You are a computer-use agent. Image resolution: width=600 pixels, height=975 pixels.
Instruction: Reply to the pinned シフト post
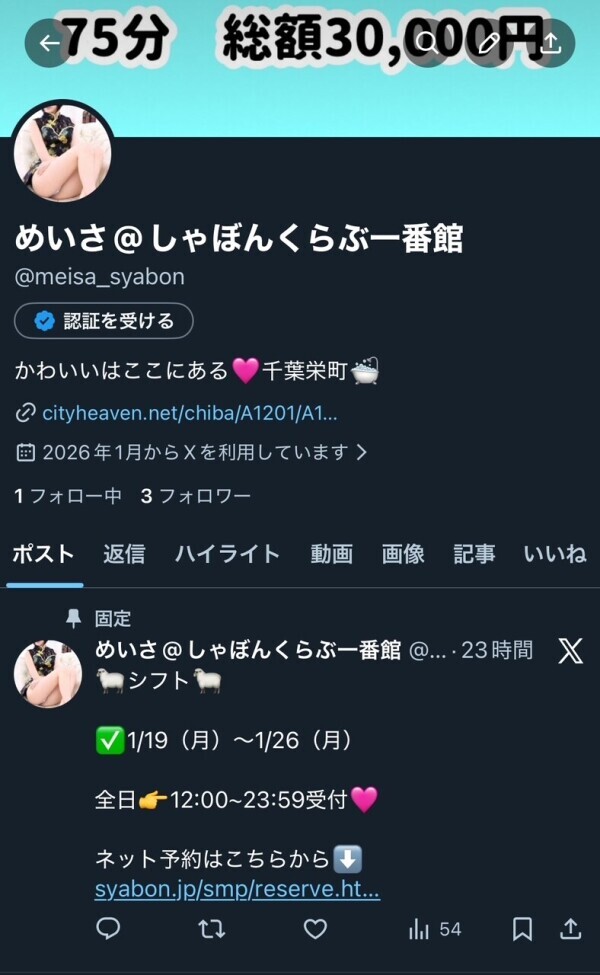(108, 930)
